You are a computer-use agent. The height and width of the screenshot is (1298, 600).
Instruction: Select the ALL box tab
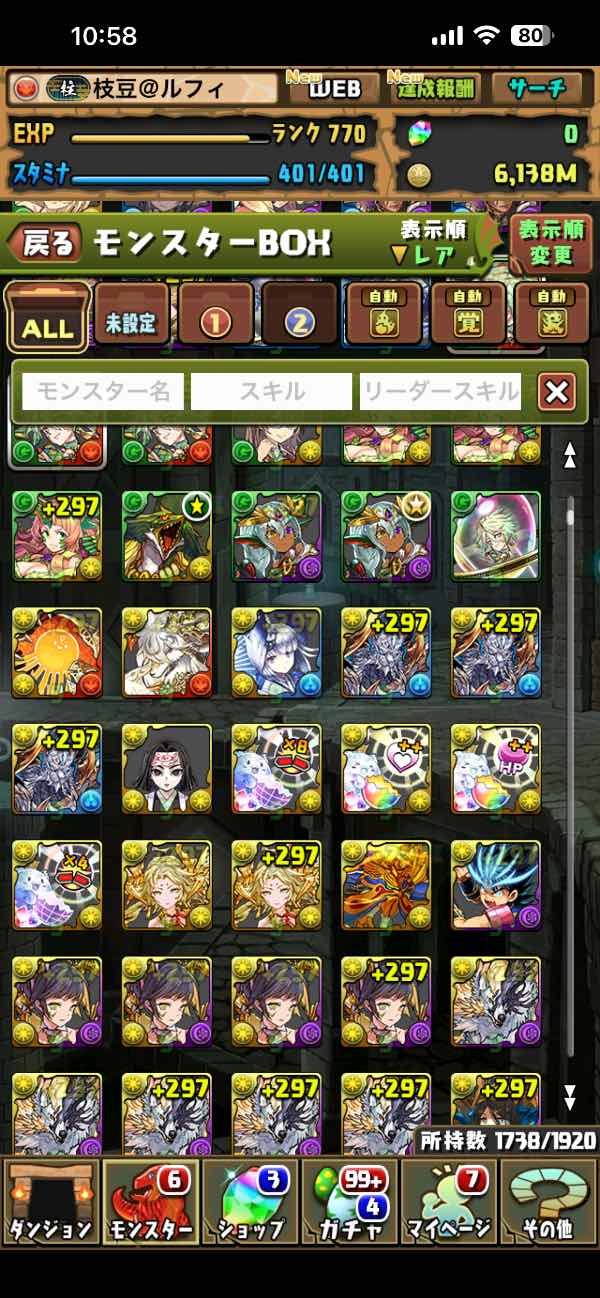tap(46, 317)
